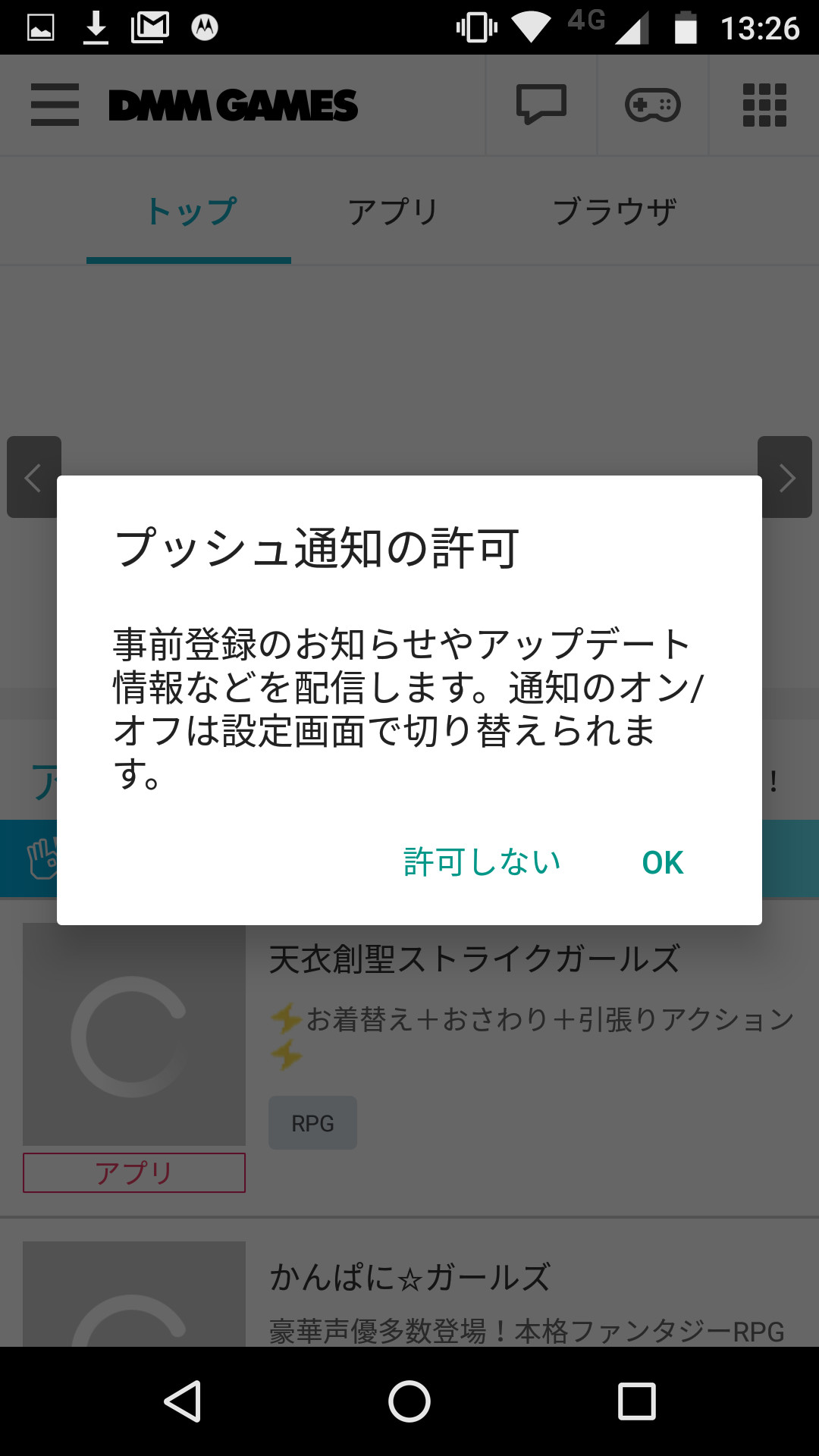Show the previous banner with left arrow
Image resolution: width=819 pixels, height=1456 pixels.
33,478
